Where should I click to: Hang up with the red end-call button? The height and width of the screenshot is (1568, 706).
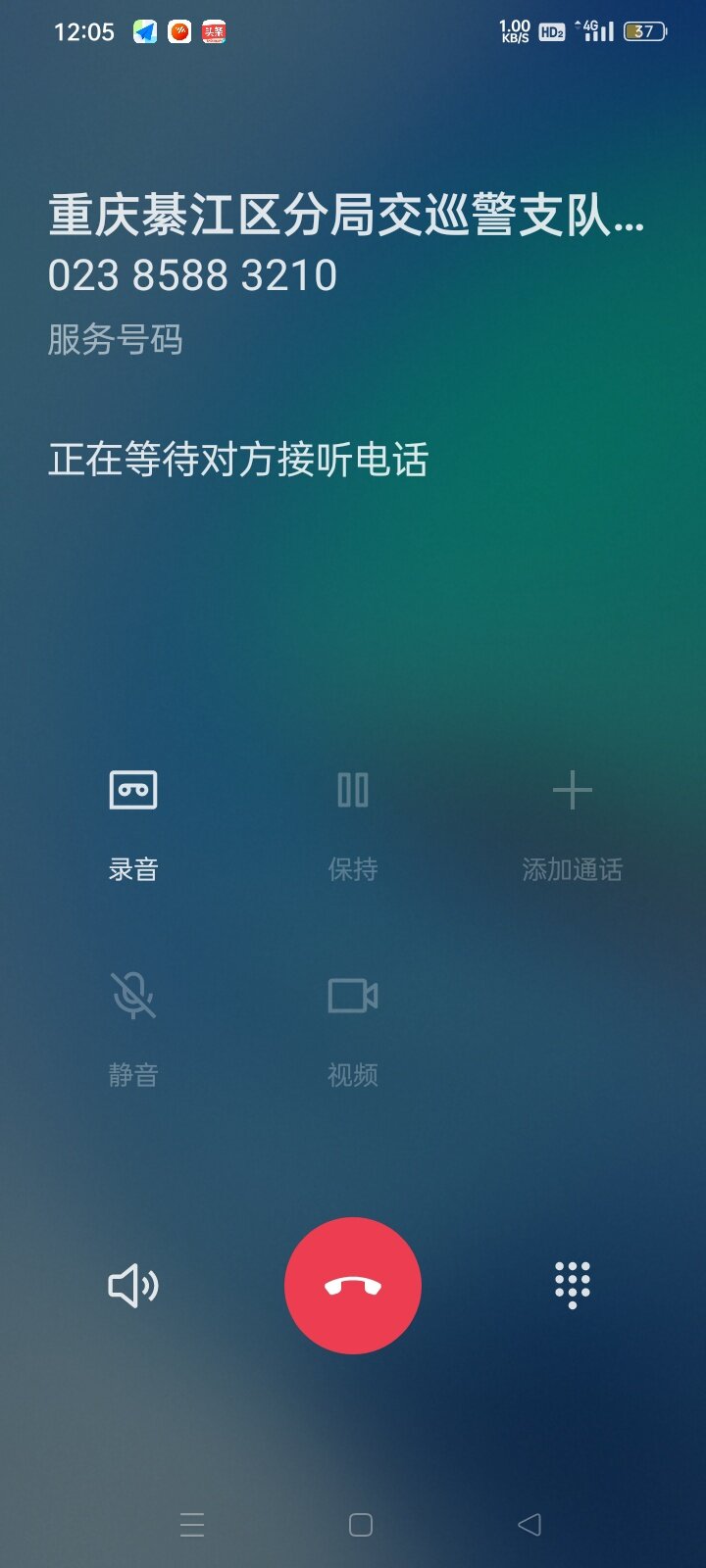353,1286
